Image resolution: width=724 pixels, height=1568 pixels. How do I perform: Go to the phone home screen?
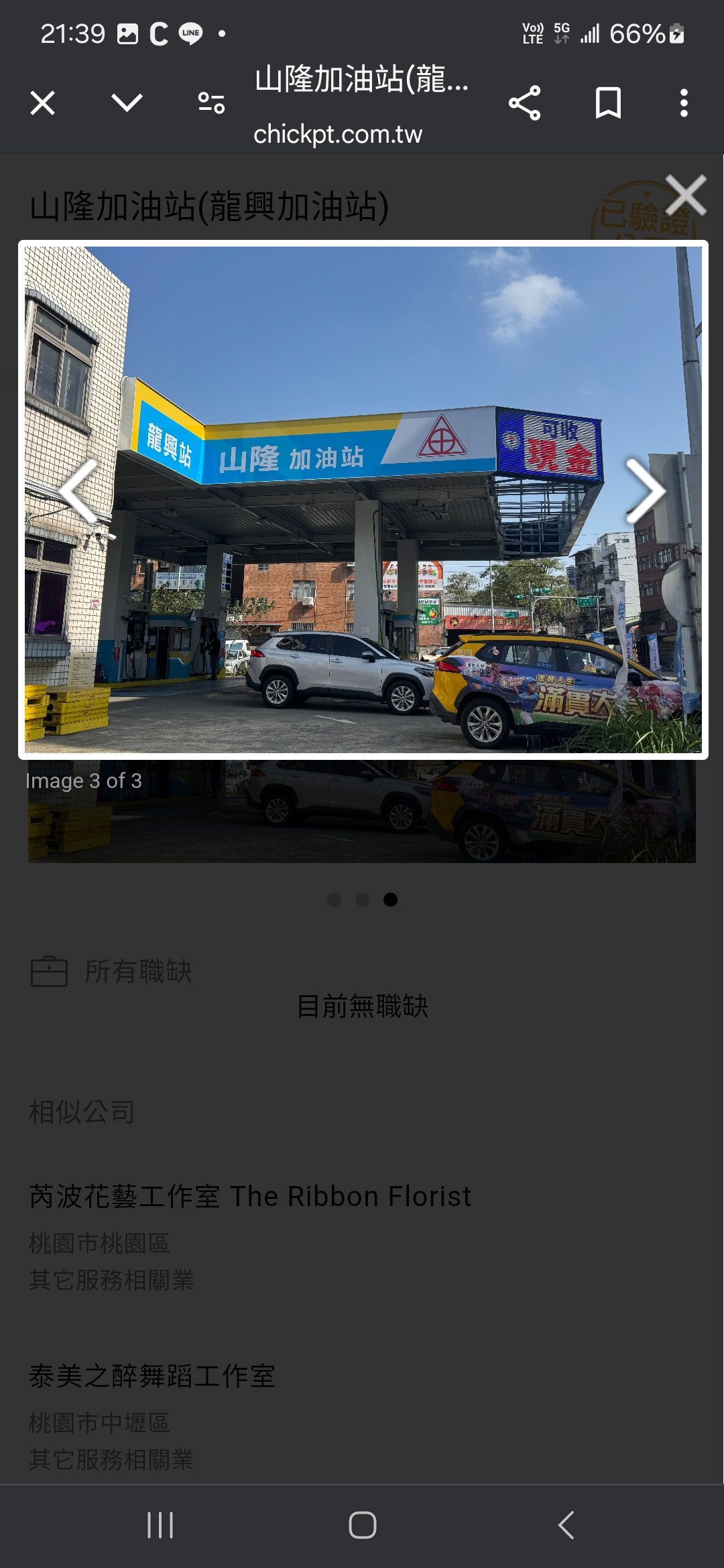click(362, 1525)
